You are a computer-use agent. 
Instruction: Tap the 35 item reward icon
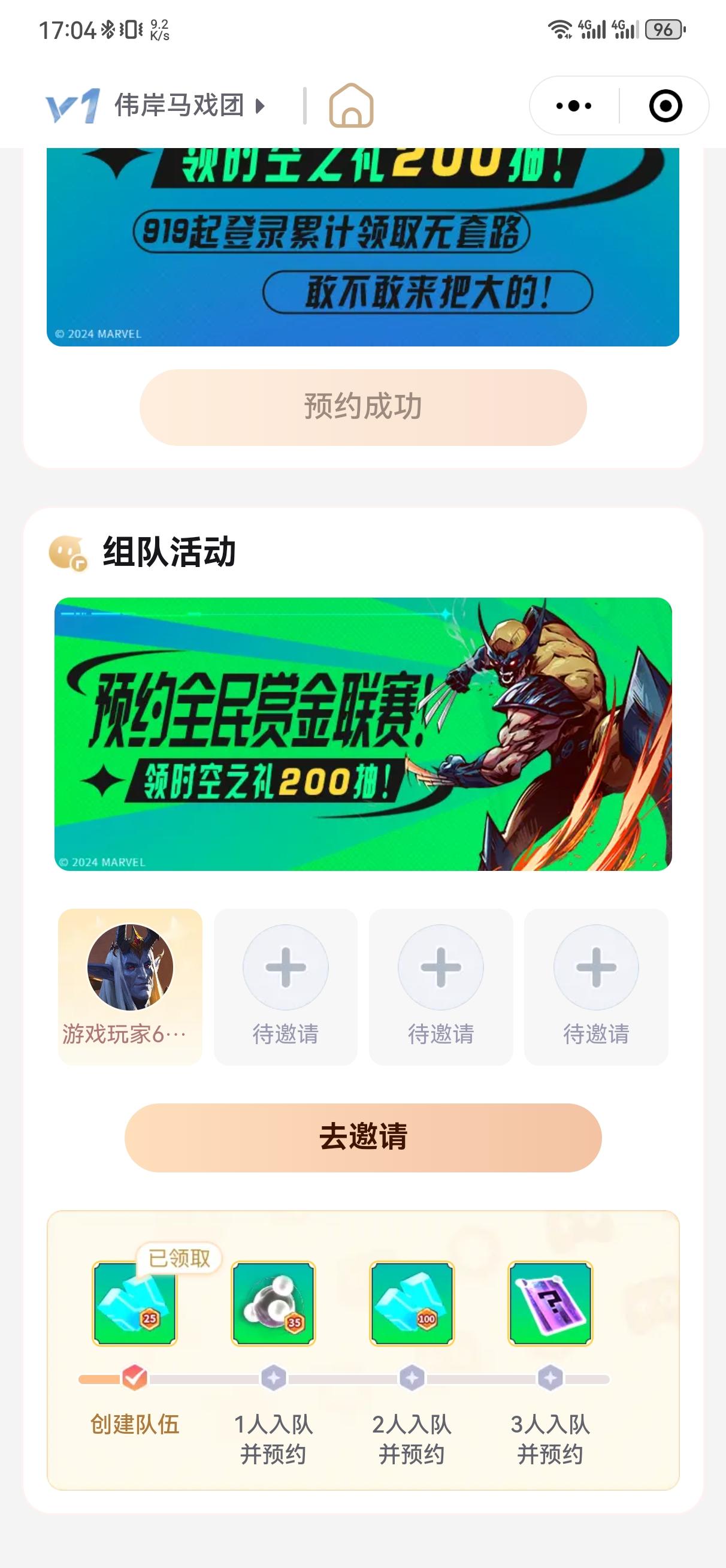(272, 1304)
